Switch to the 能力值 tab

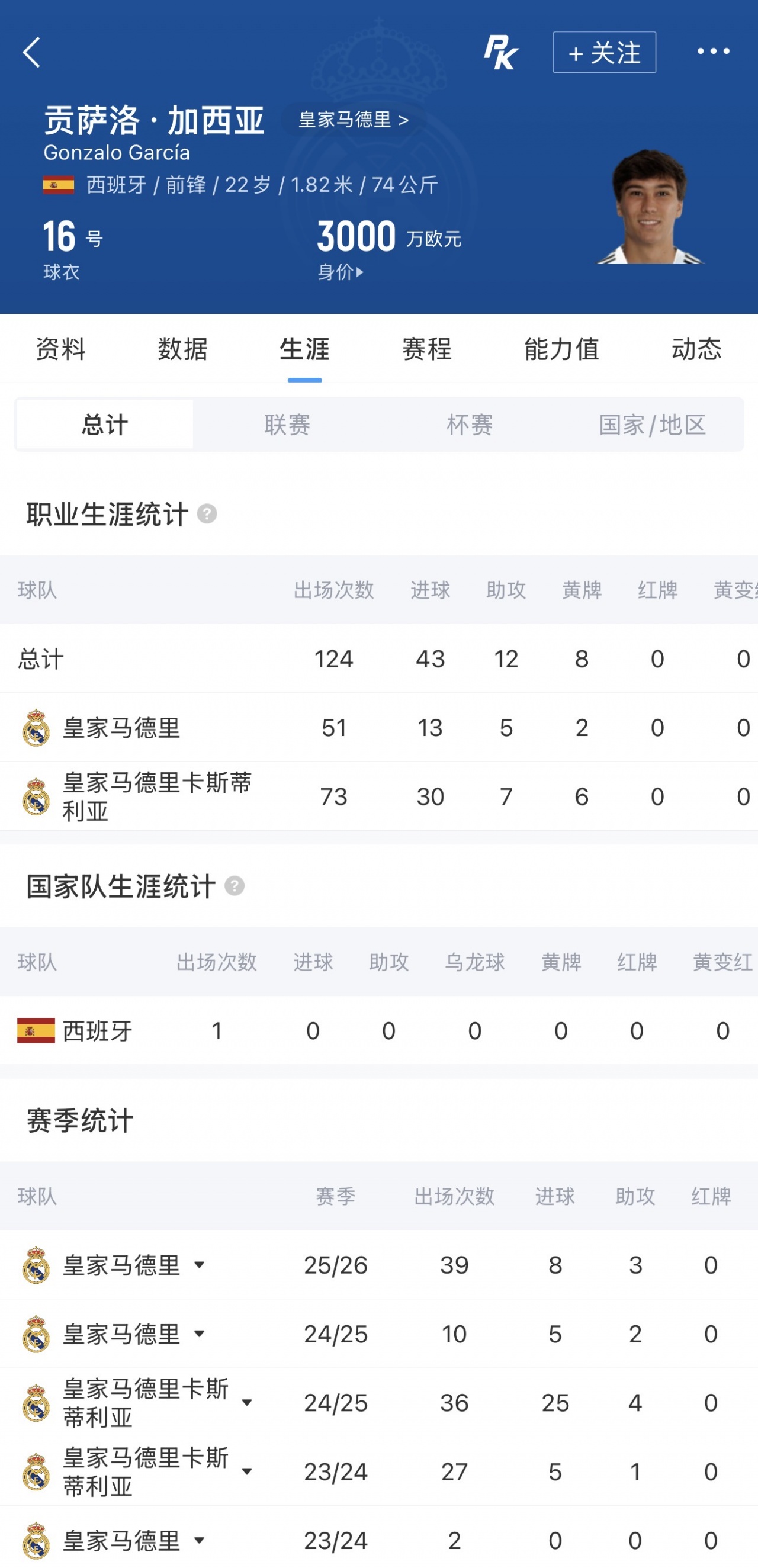coord(561,349)
